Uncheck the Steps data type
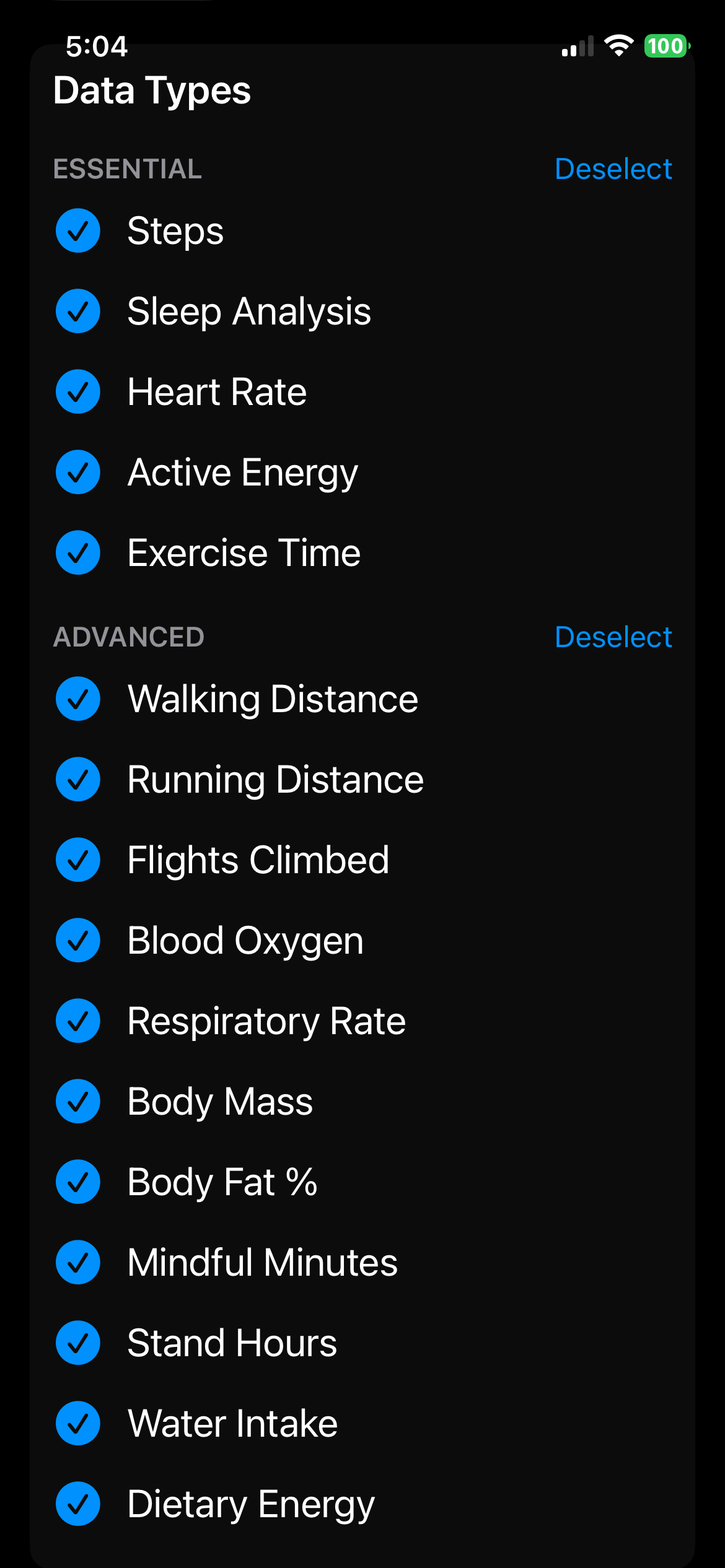Screen dimensions: 725x1568 point(78,231)
